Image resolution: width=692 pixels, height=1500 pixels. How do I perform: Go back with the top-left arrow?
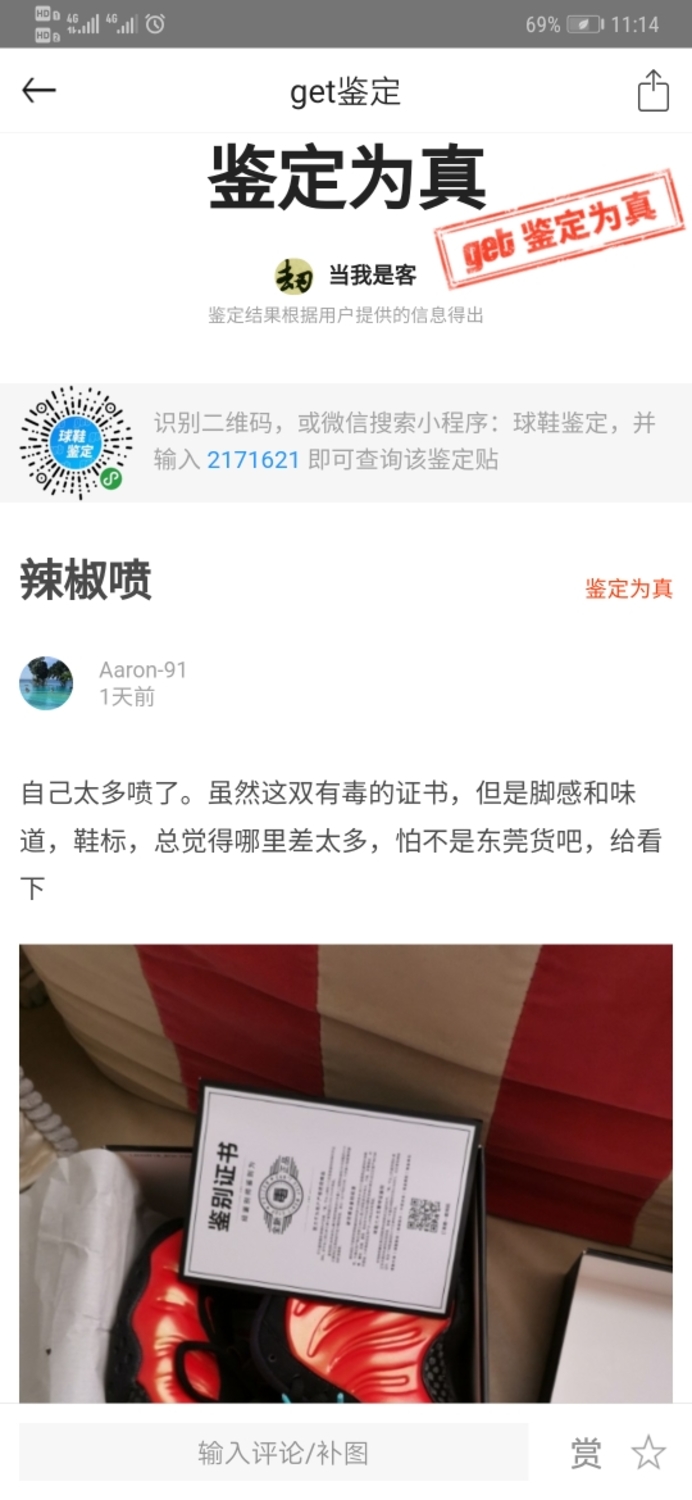(x=39, y=91)
